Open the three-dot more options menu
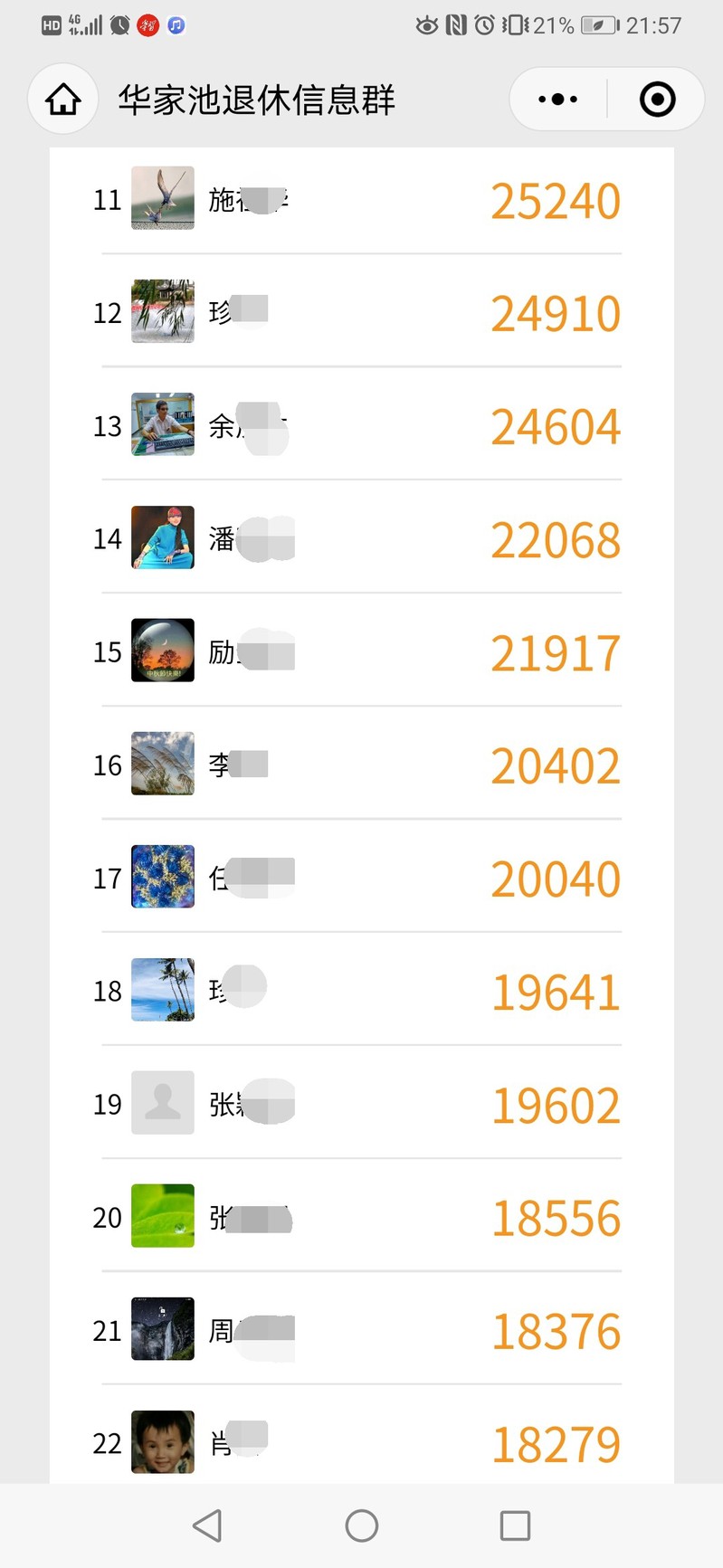The width and height of the screenshot is (723, 1568). click(557, 100)
